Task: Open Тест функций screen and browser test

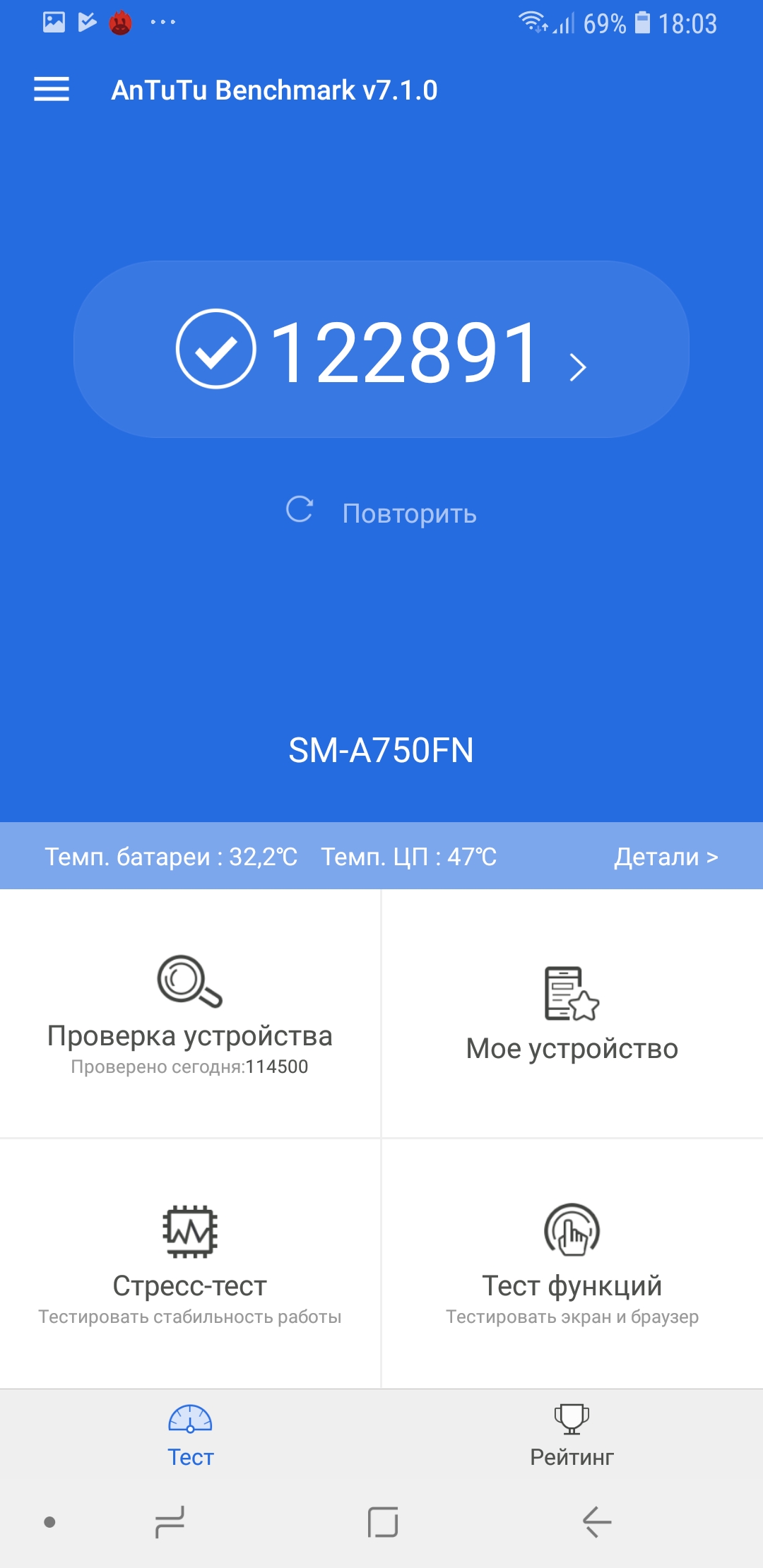Action: point(572,1263)
